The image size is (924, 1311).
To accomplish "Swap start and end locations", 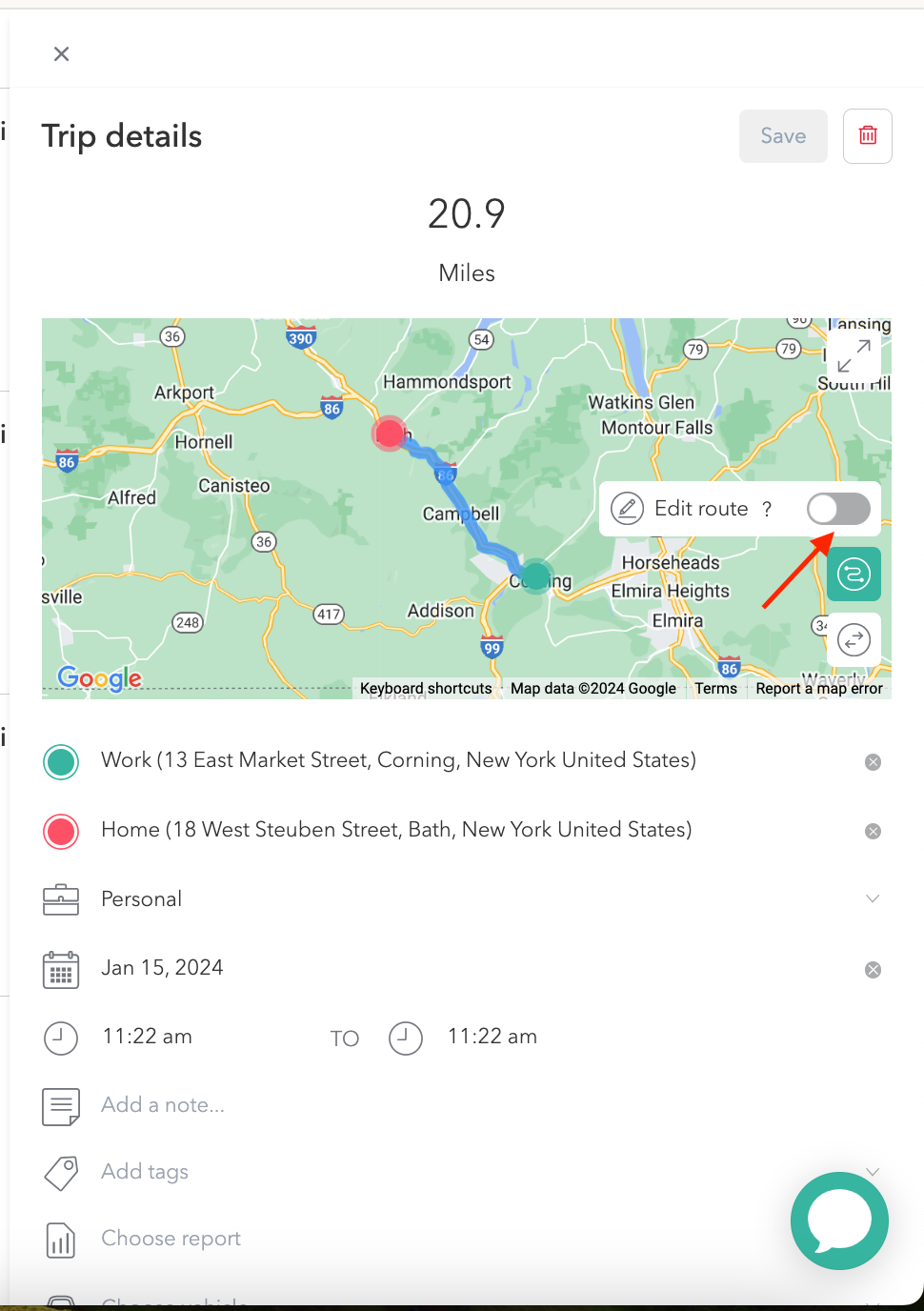I will pos(854,639).
